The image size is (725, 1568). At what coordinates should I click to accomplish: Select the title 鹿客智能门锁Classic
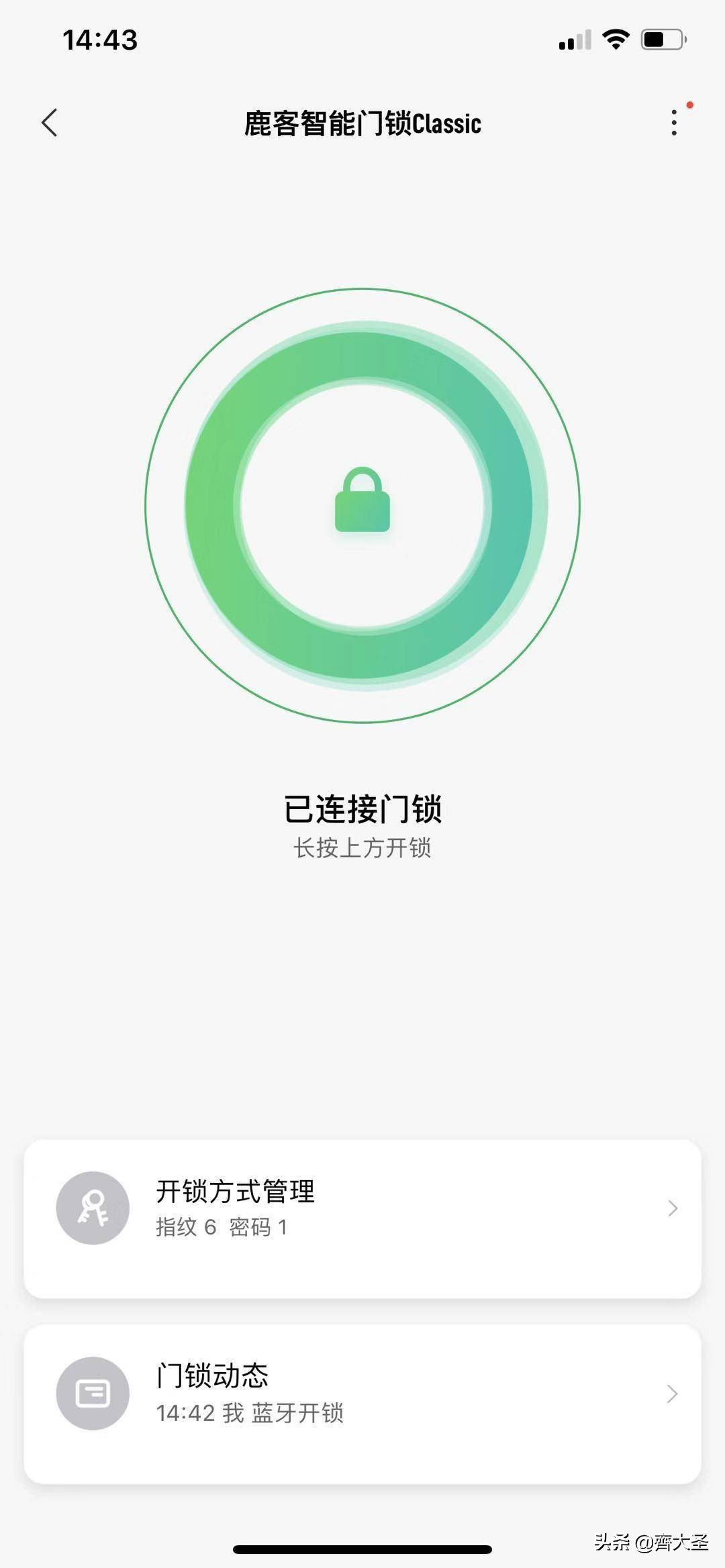pyautogui.click(x=362, y=124)
